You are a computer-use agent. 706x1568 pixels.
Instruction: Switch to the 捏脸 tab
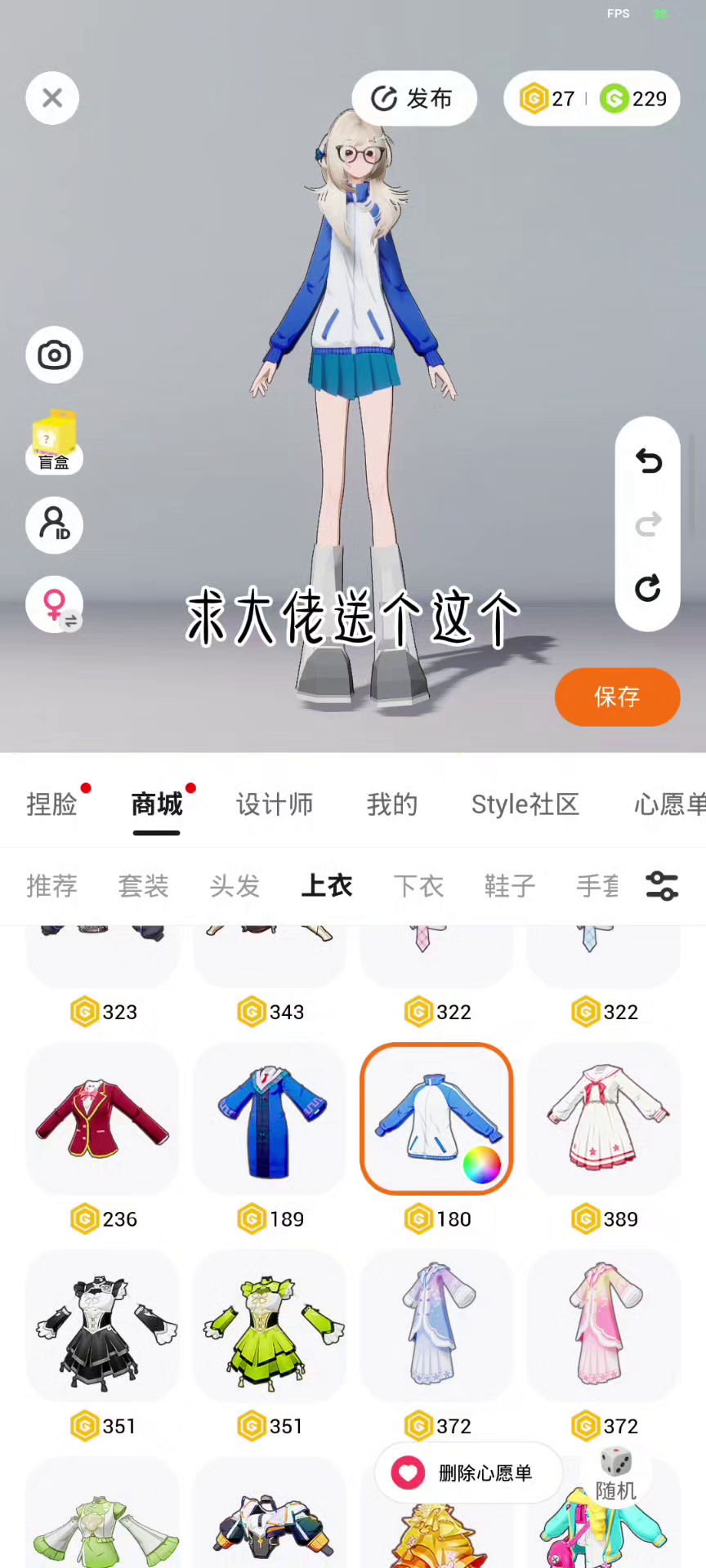(x=51, y=804)
